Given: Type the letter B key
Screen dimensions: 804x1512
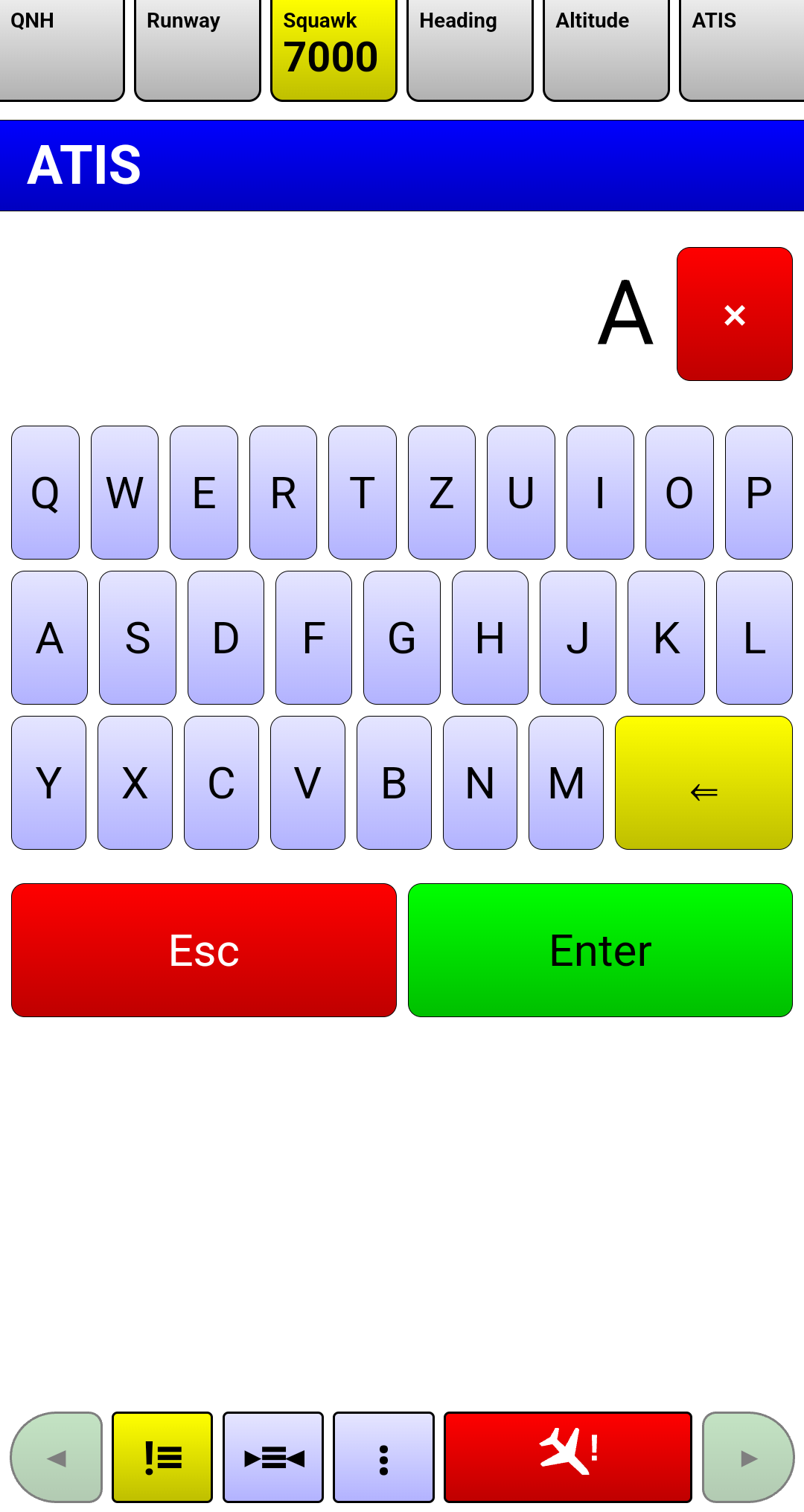Looking at the screenshot, I should pyautogui.click(x=394, y=783).
